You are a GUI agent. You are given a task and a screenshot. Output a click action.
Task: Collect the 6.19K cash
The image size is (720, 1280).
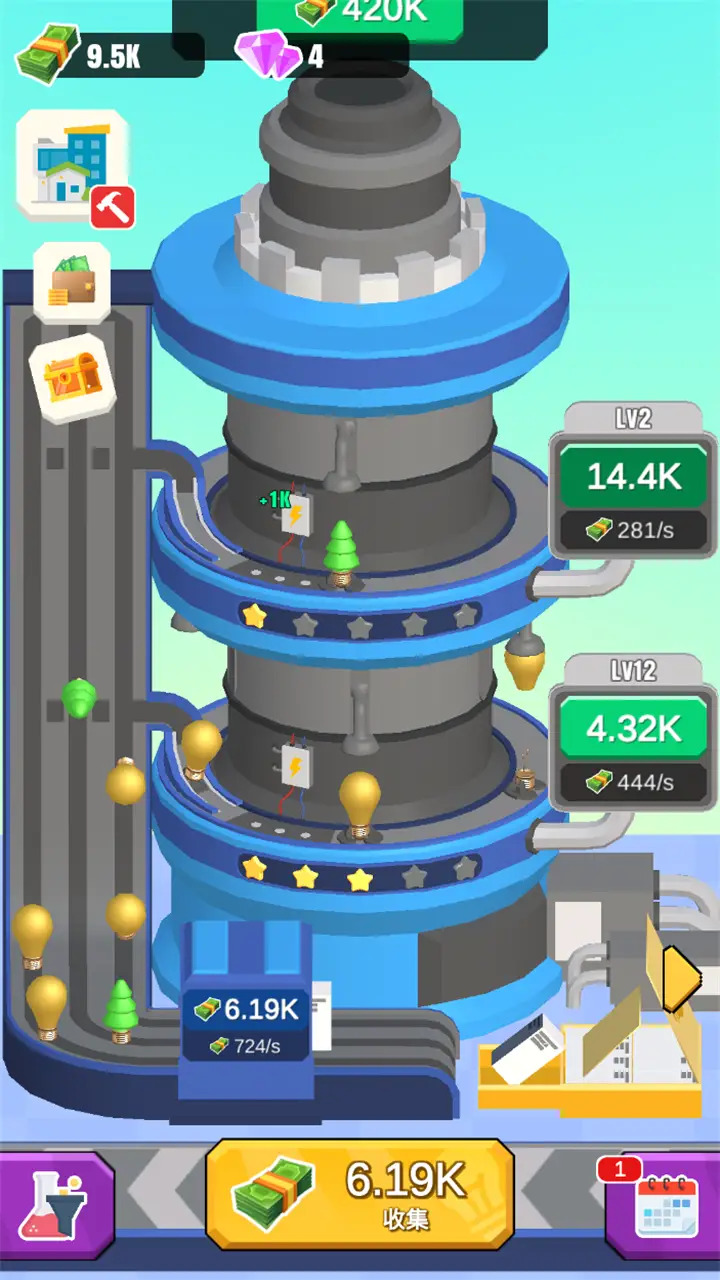pos(360,1194)
